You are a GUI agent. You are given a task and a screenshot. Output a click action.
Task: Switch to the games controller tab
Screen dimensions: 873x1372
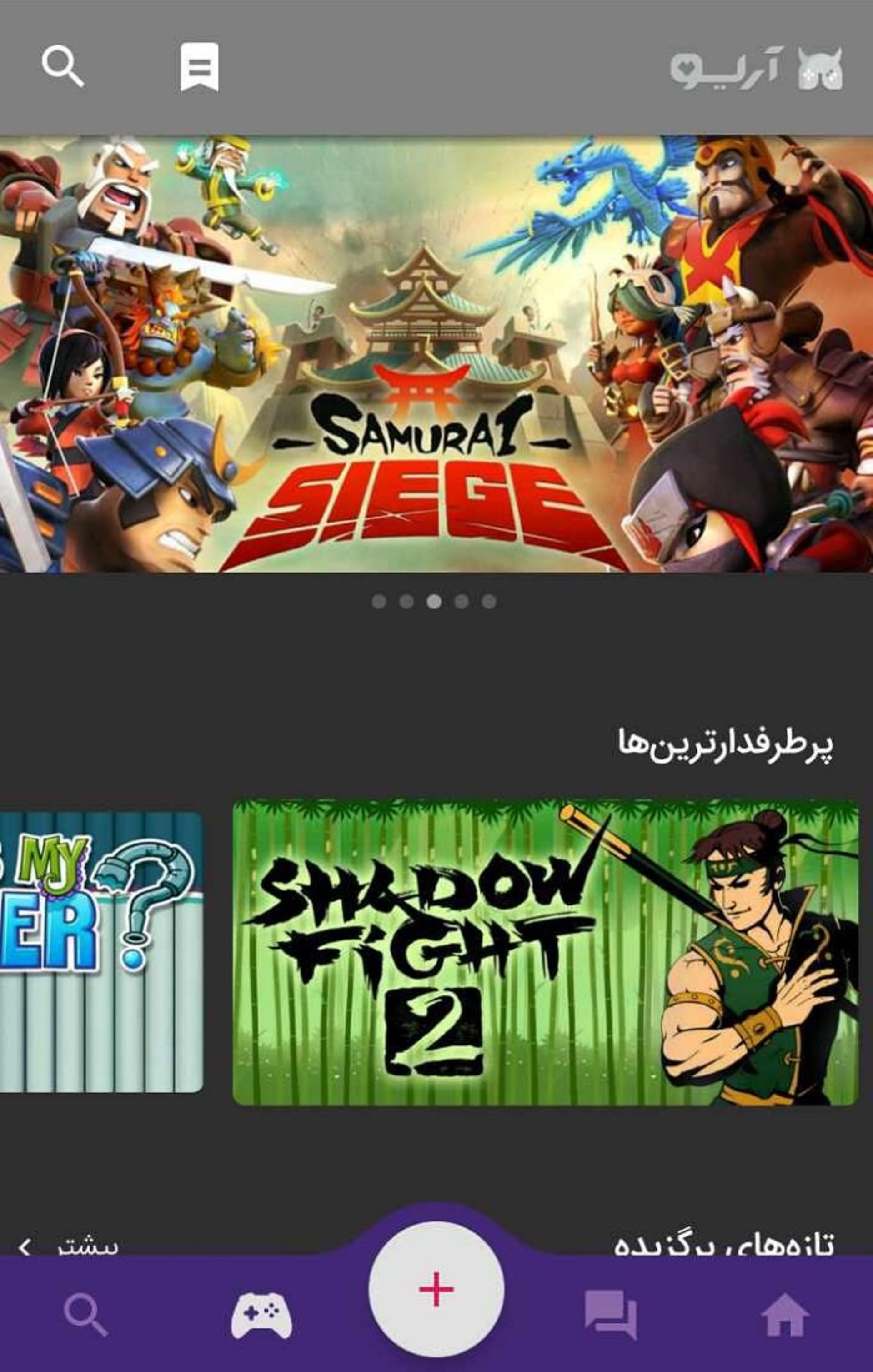(261, 1314)
